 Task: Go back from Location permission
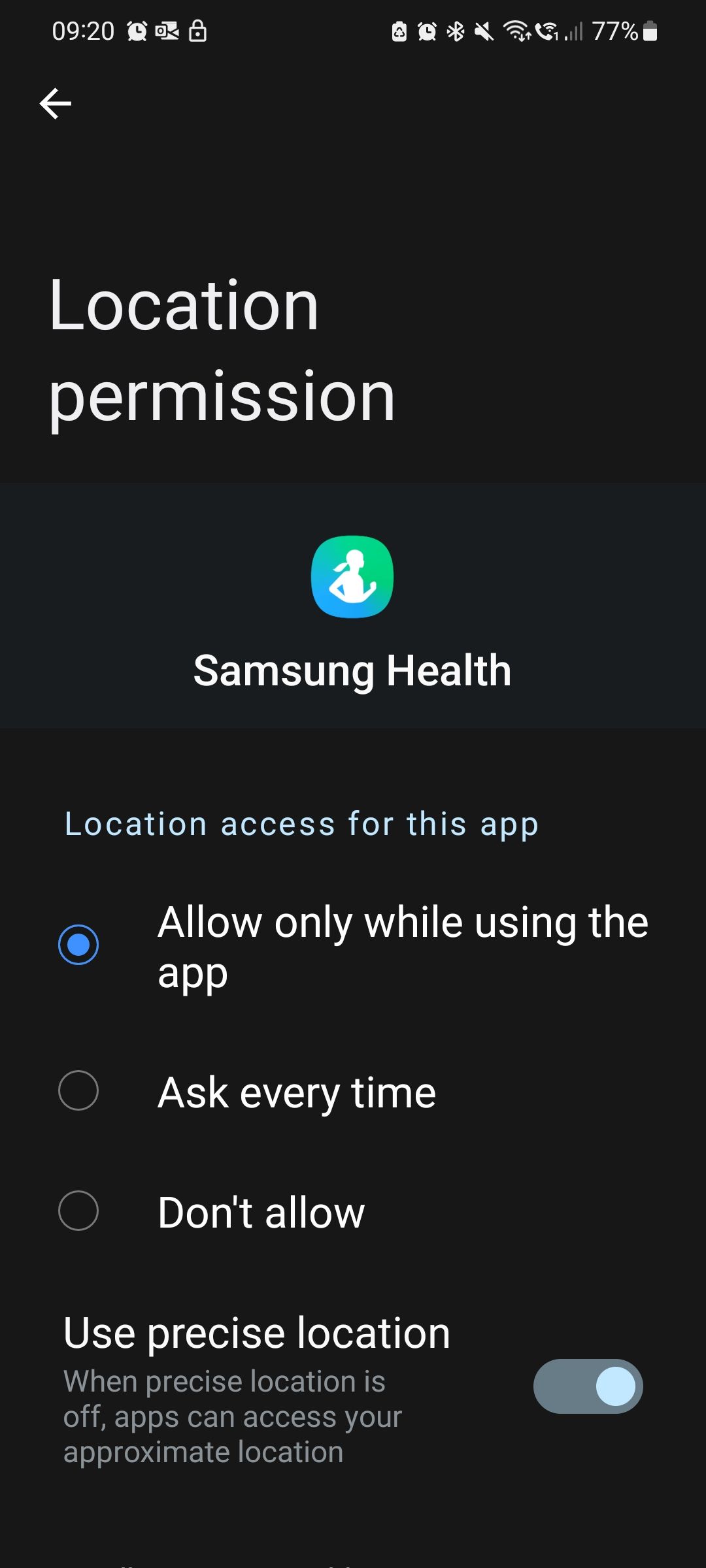[56, 104]
